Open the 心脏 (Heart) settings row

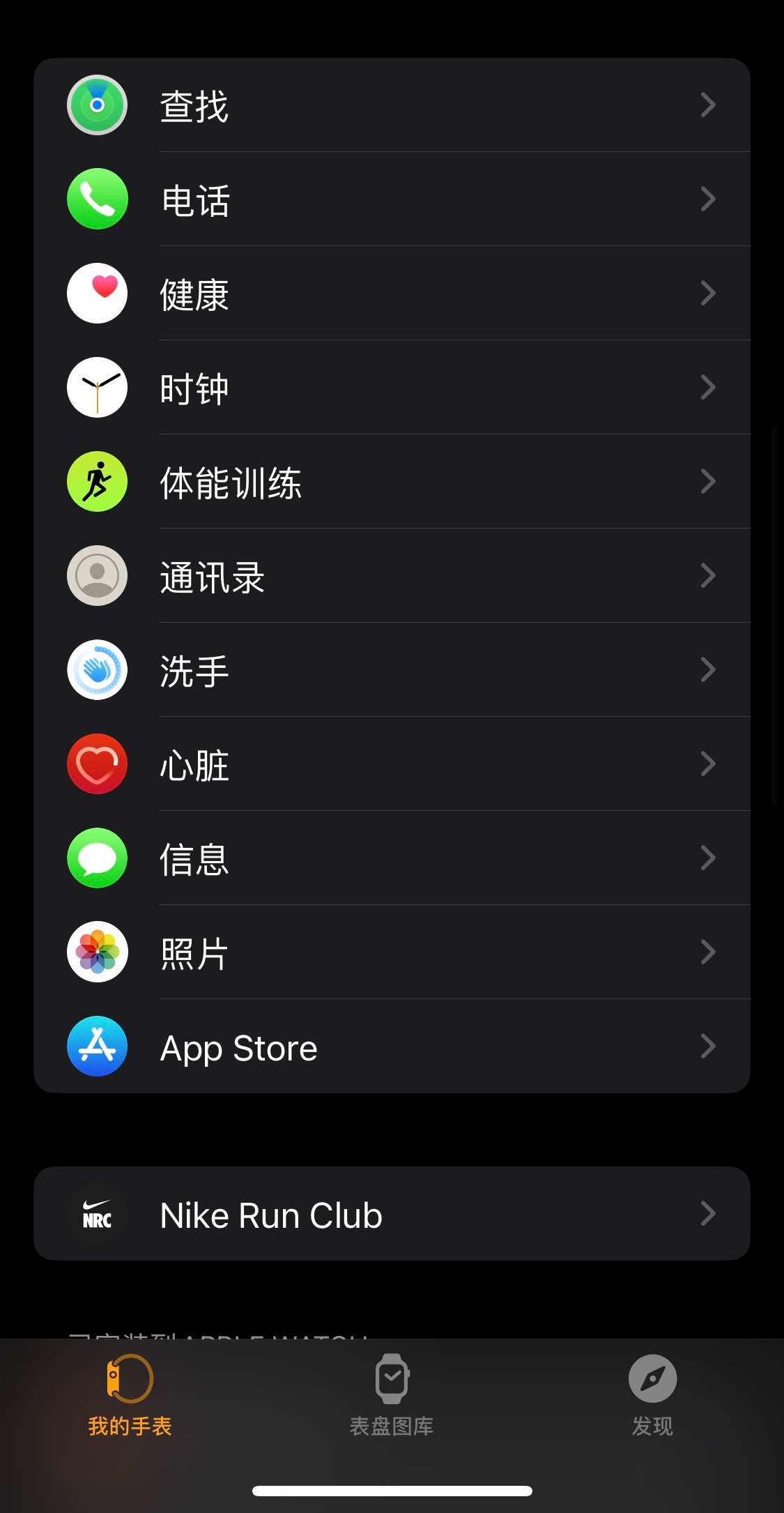(392, 764)
